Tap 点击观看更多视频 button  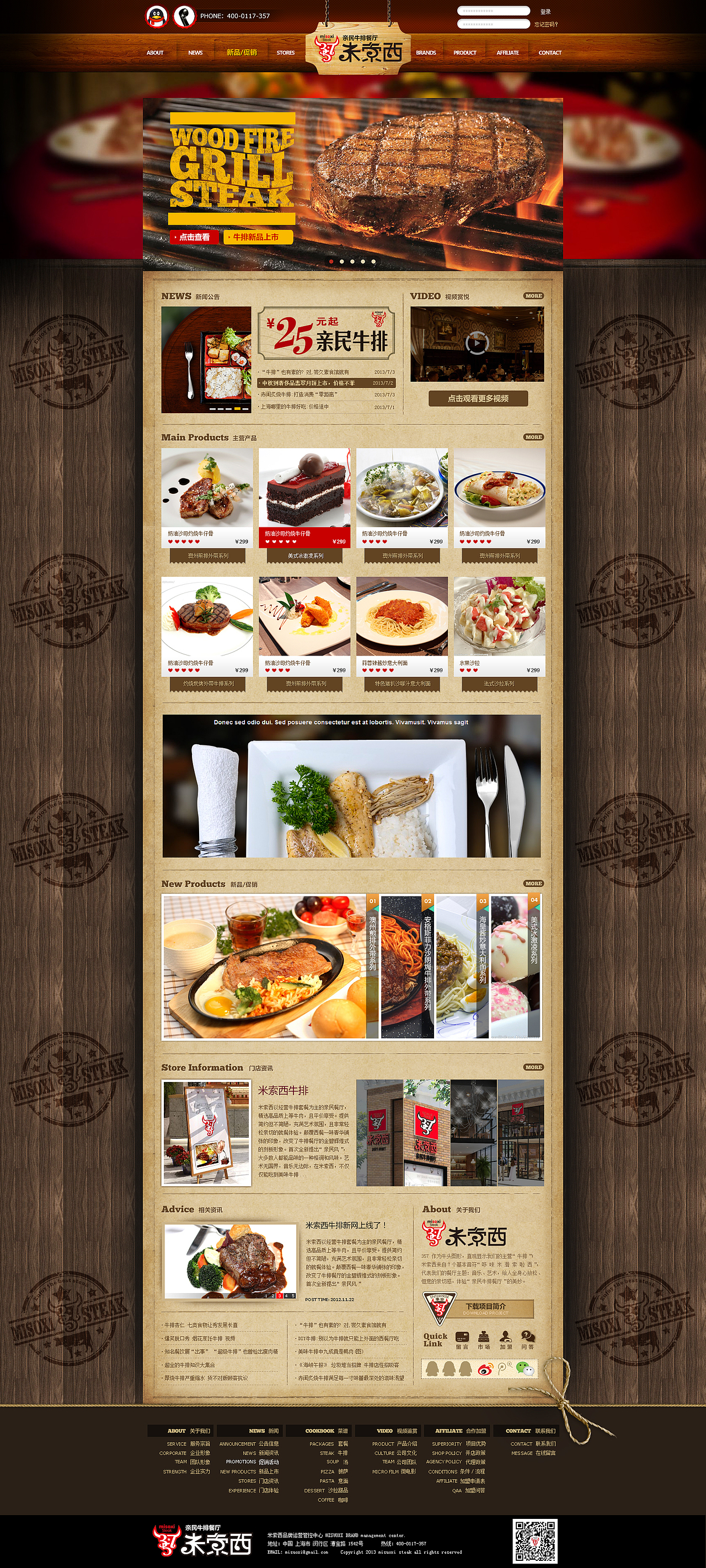point(478,399)
